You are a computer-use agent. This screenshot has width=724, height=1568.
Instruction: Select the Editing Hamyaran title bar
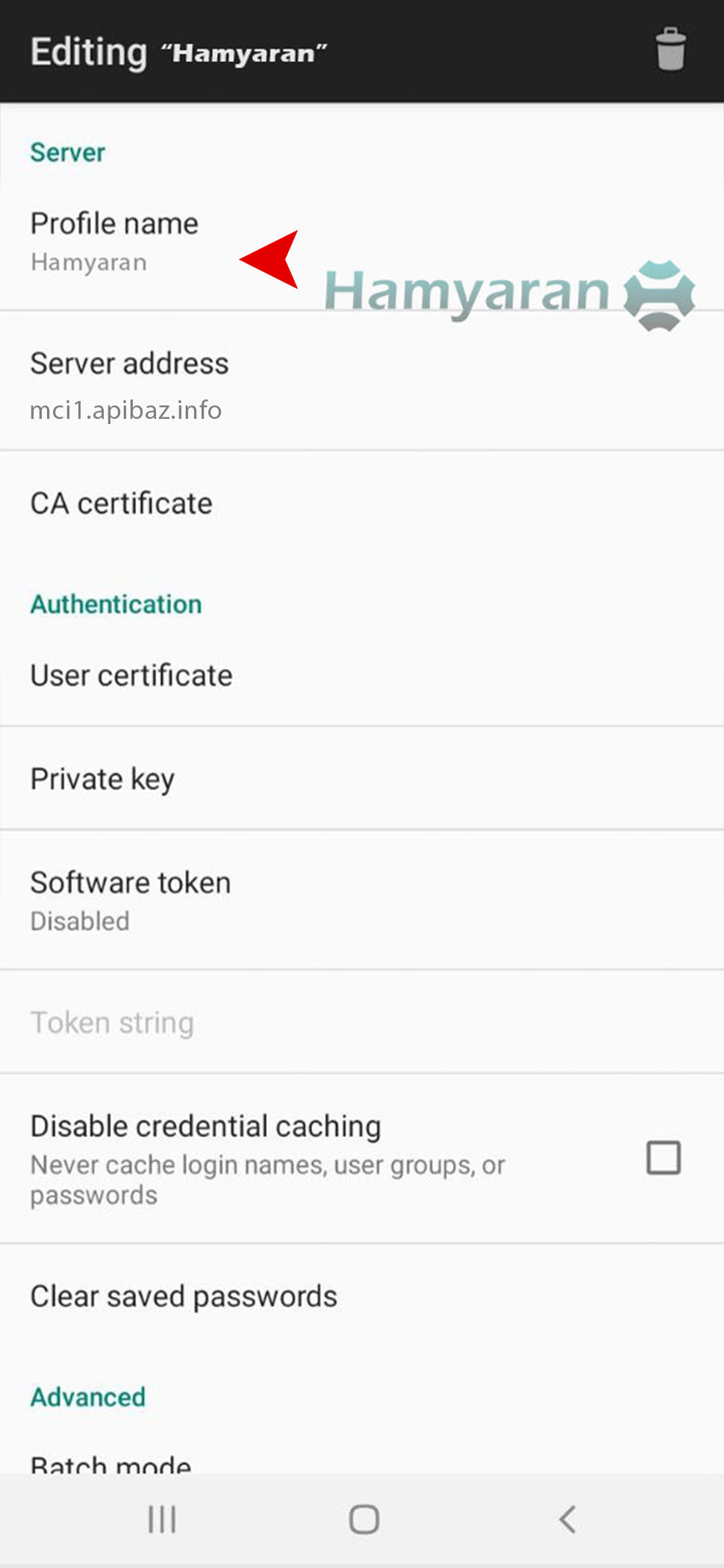[x=179, y=51]
